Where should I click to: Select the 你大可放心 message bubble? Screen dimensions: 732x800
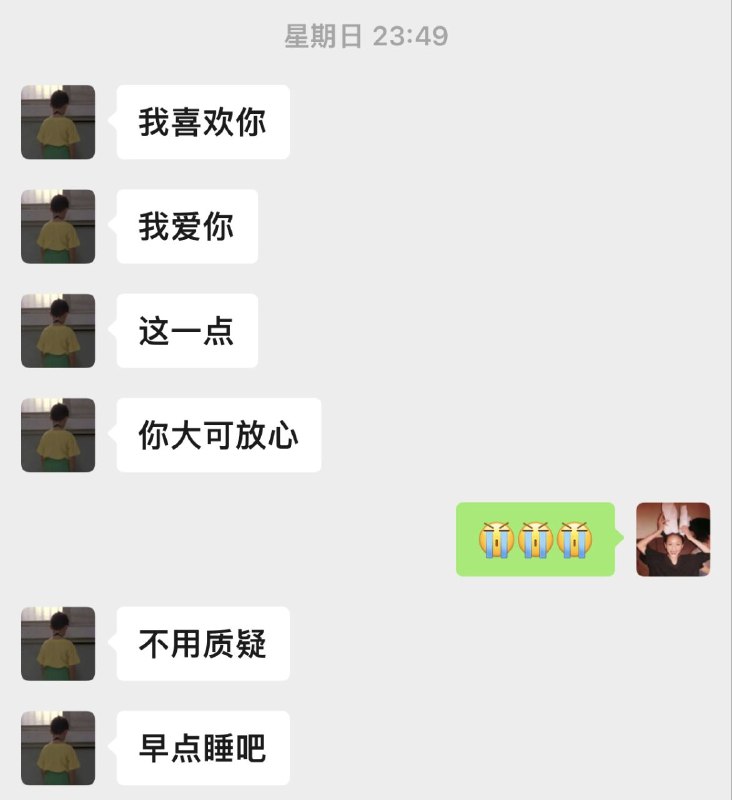click(219, 436)
